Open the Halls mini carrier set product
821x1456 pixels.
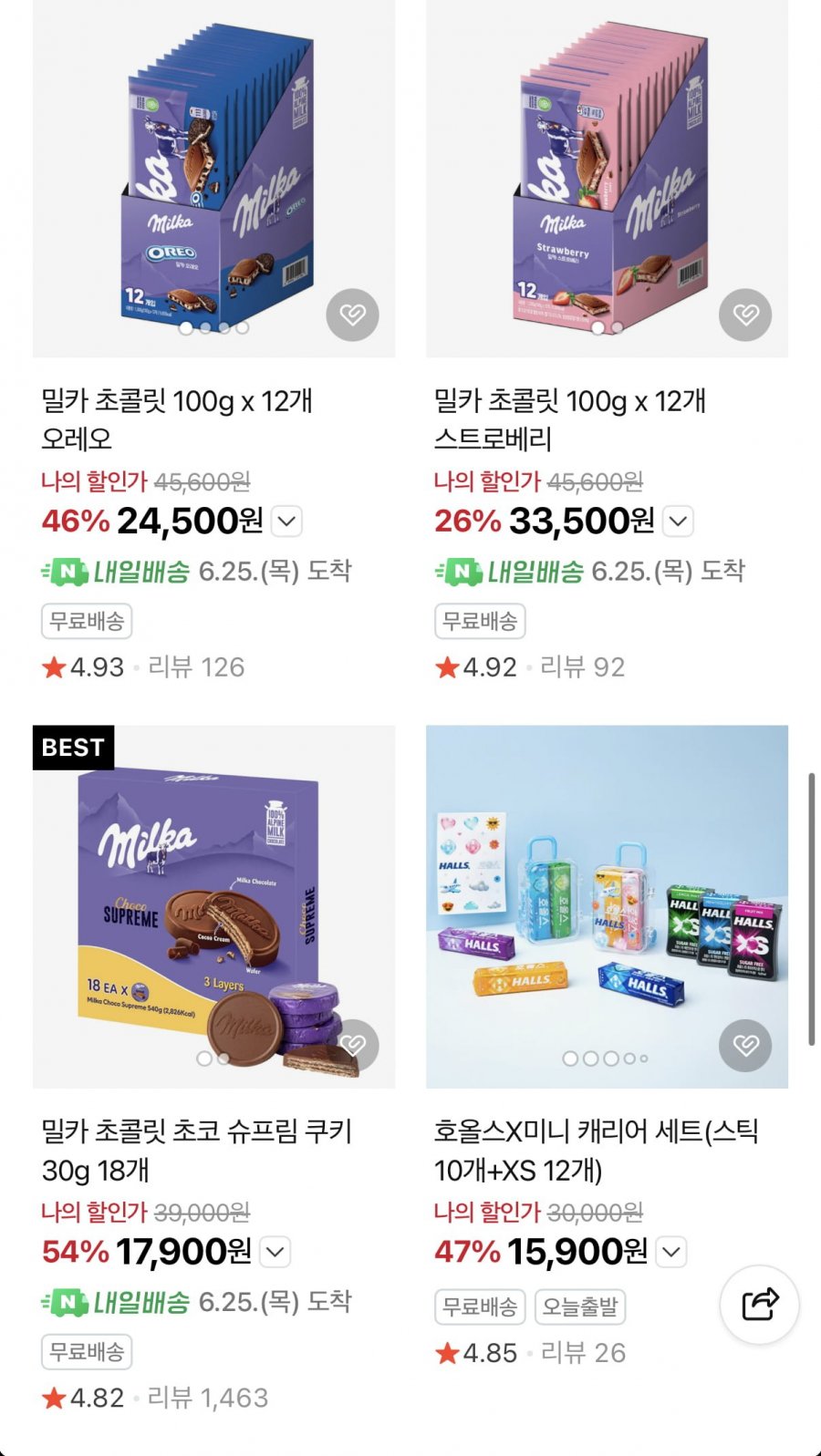pyautogui.click(x=597, y=1151)
